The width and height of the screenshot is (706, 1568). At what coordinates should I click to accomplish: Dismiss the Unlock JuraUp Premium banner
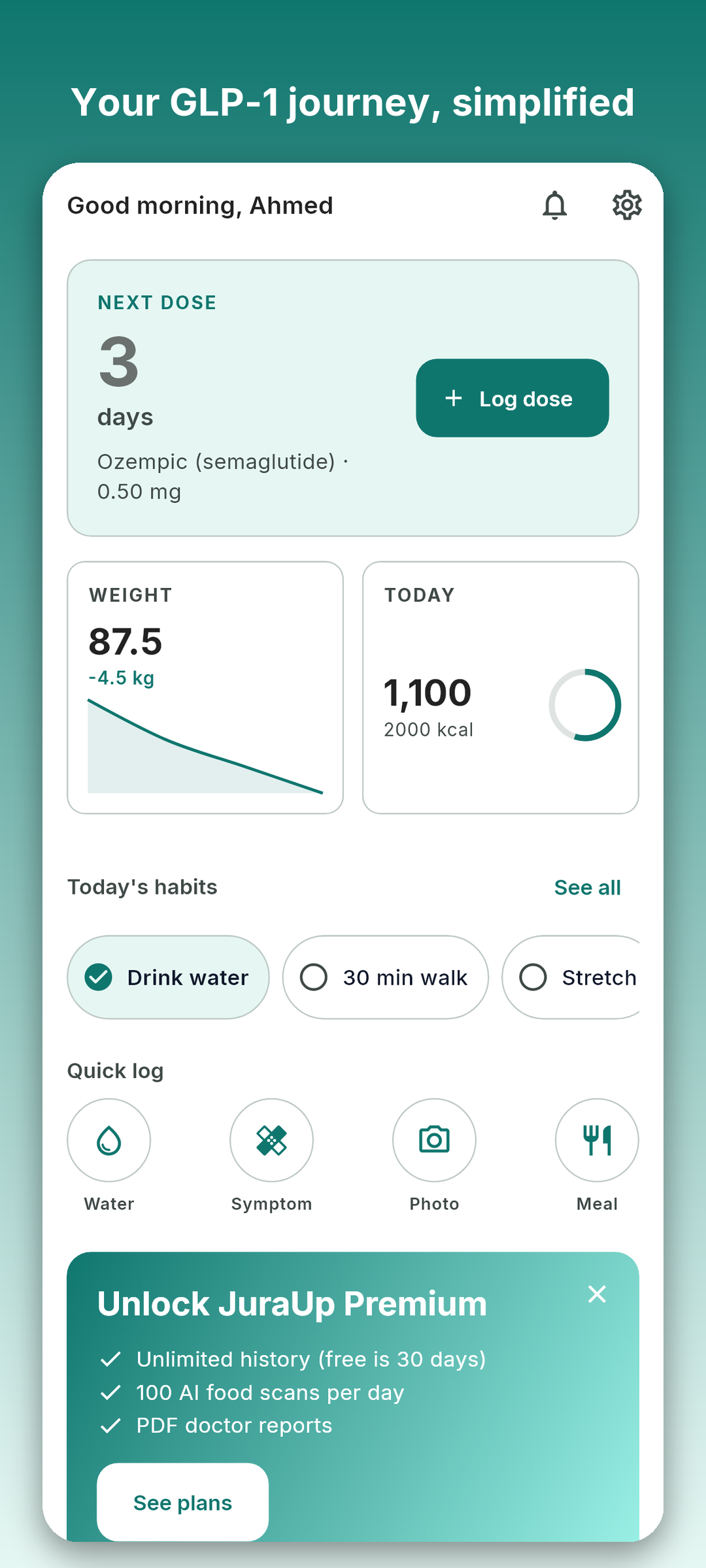(597, 1294)
